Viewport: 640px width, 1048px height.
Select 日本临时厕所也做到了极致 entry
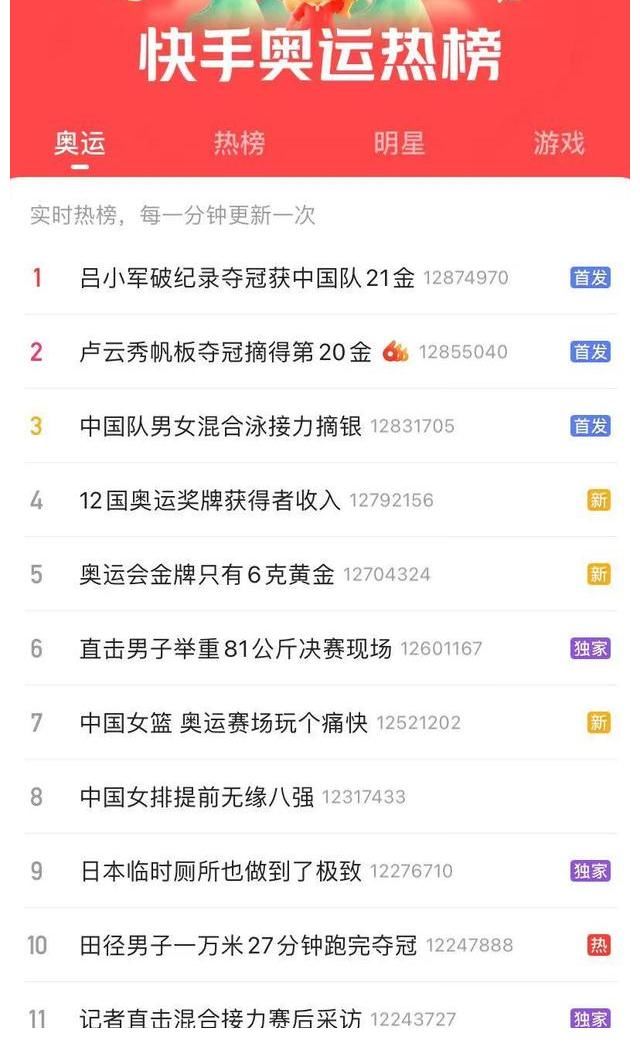click(x=221, y=871)
